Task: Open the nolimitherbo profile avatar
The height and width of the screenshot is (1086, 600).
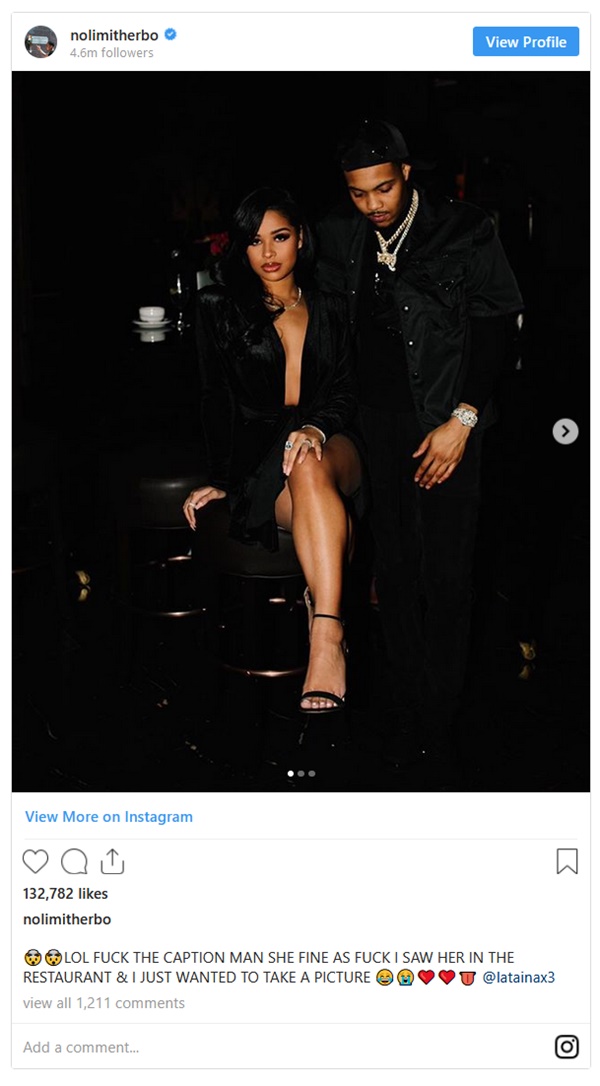Action: pos(41,42)
